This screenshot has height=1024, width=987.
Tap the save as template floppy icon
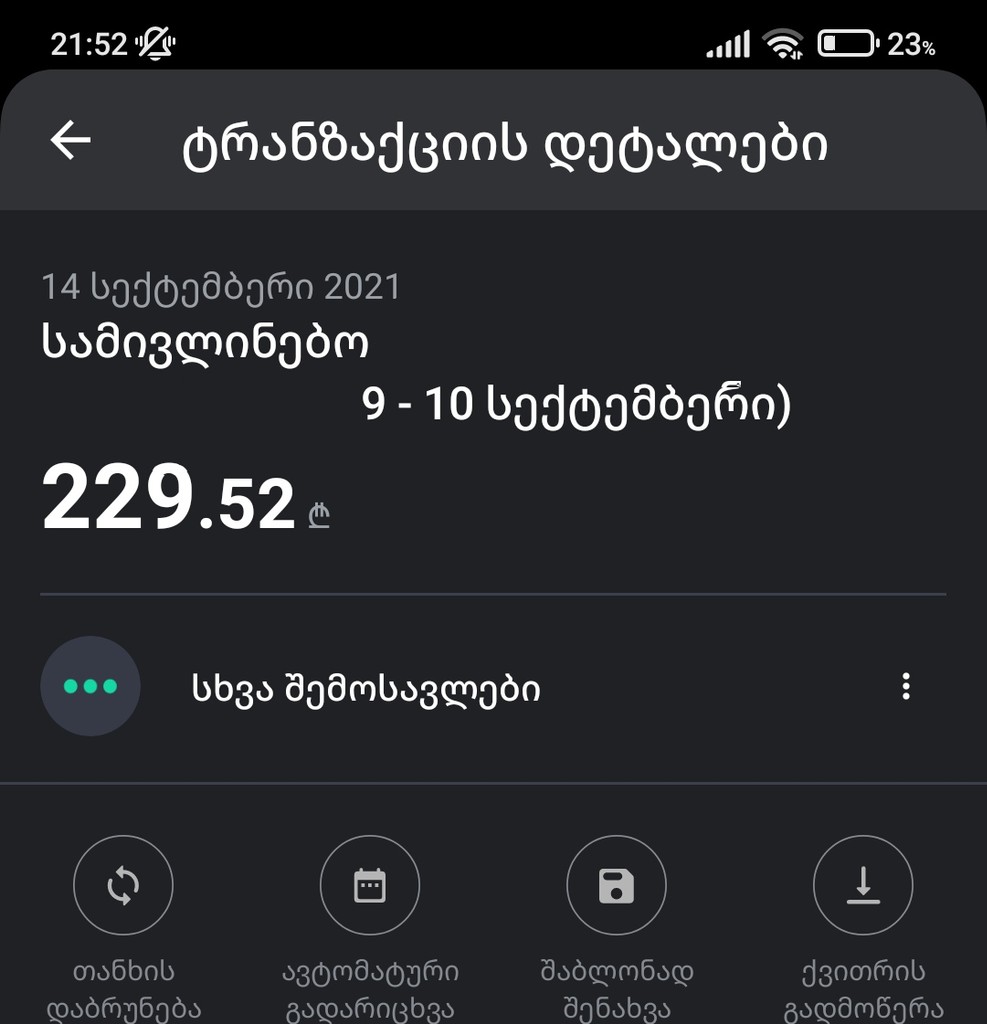point(616,886)
